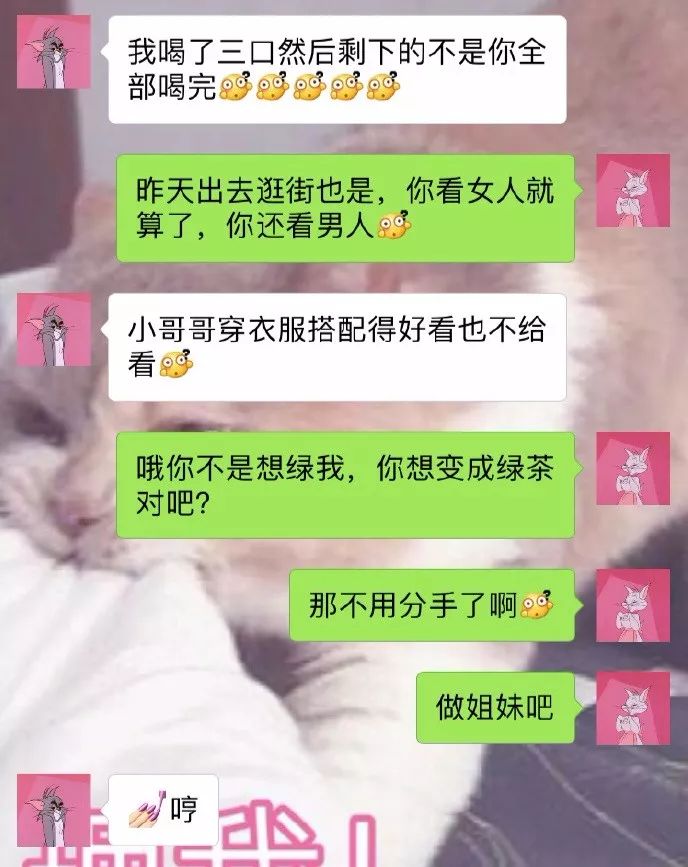Tap avatar next to '那不用分手了啊' message
688x867 pixels.
coord(633,605)
